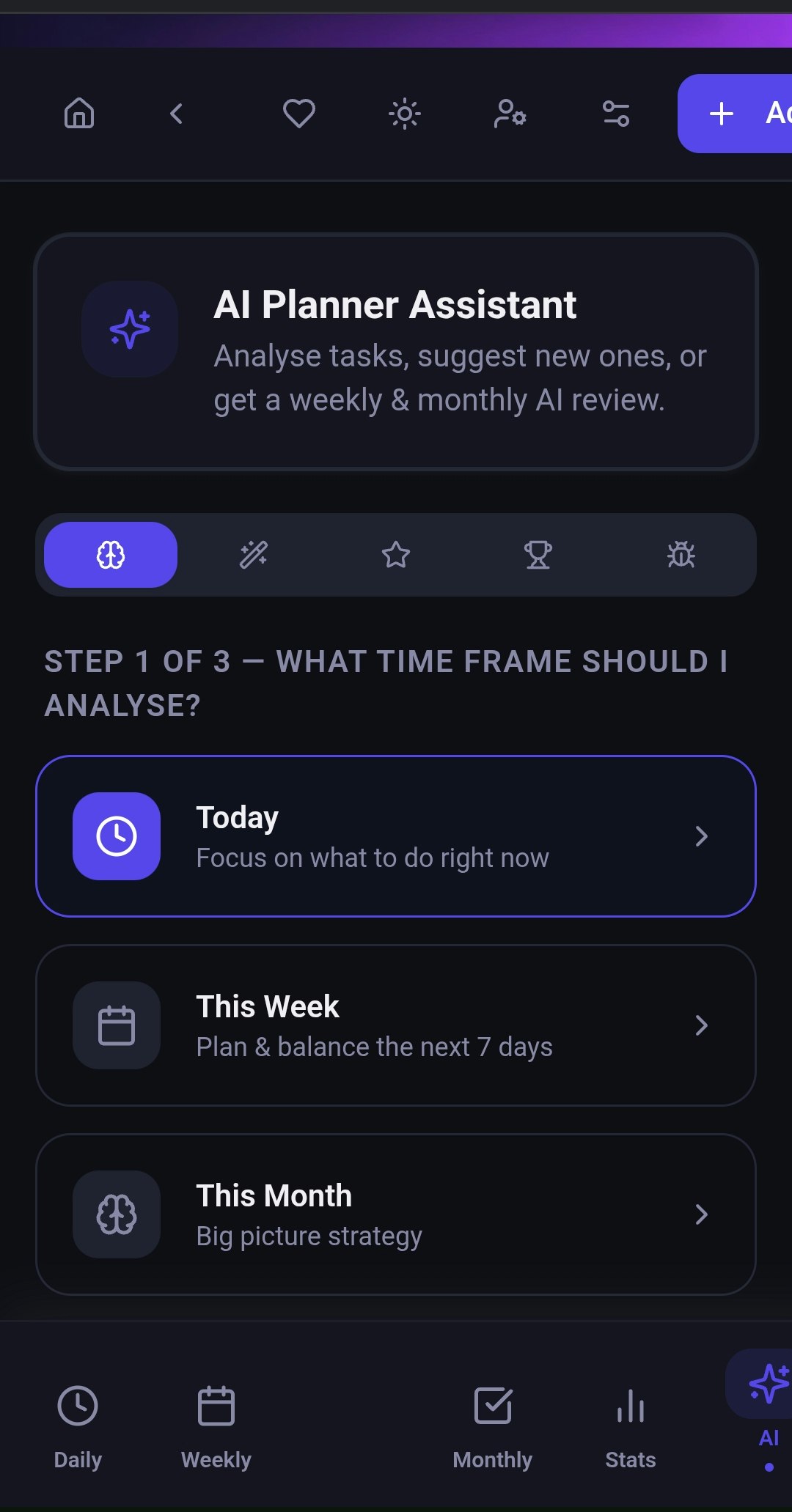
Task: Select the brain analyse tab
Action: [x=111, y=555]
